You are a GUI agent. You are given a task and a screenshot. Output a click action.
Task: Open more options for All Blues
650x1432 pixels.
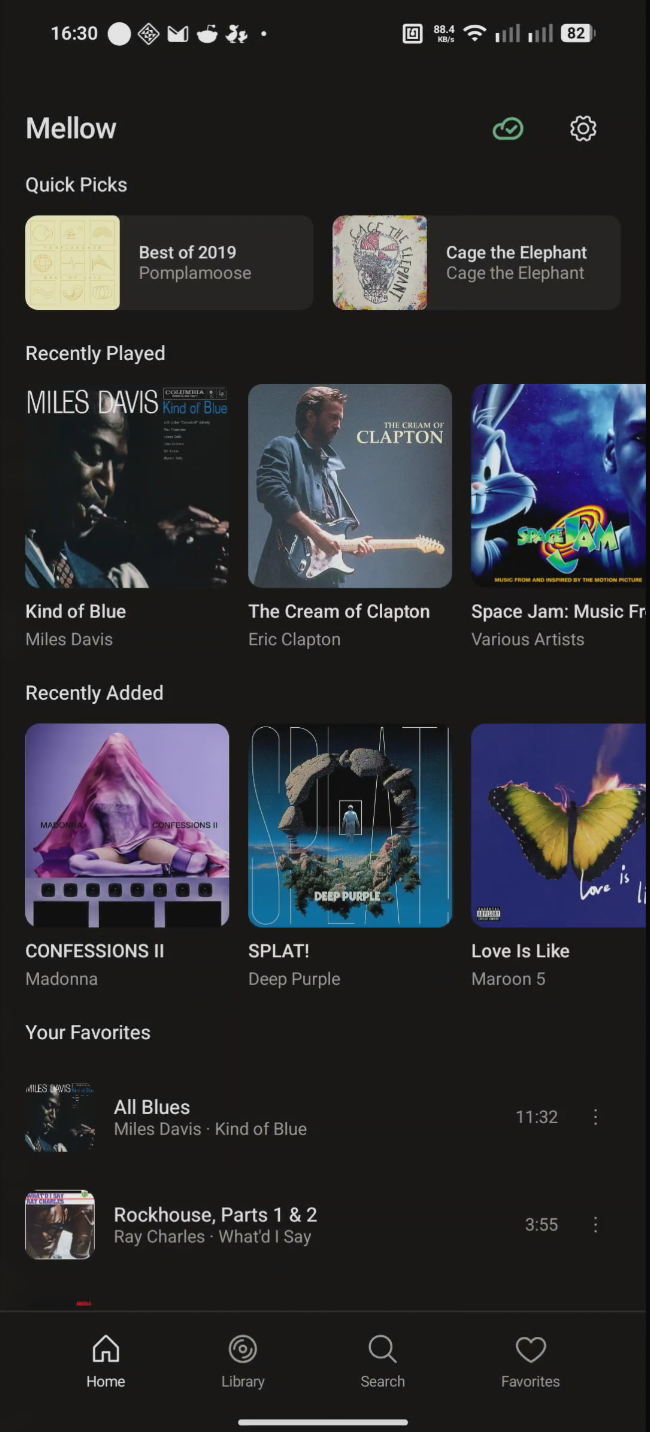point(596,1117)
